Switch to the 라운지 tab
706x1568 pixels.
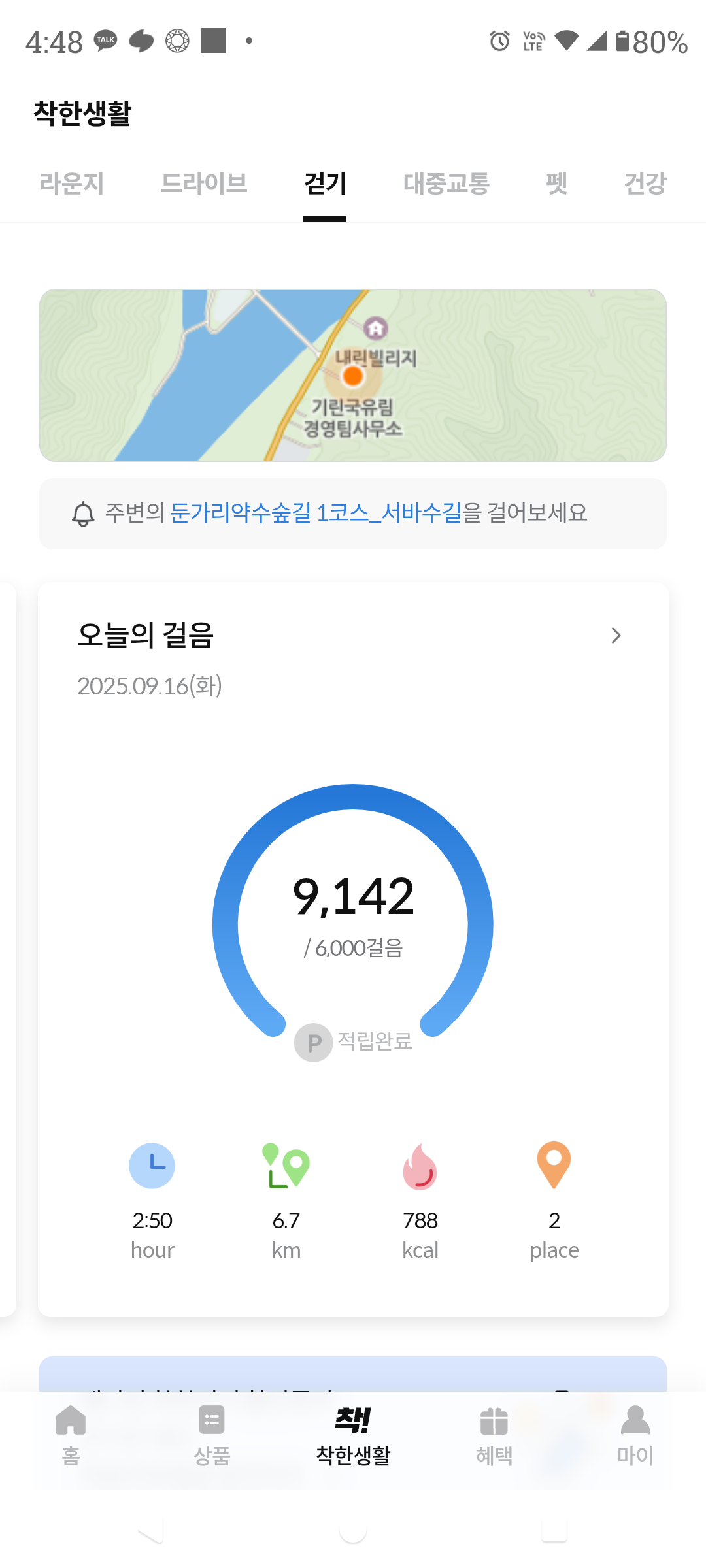[72, 184]
